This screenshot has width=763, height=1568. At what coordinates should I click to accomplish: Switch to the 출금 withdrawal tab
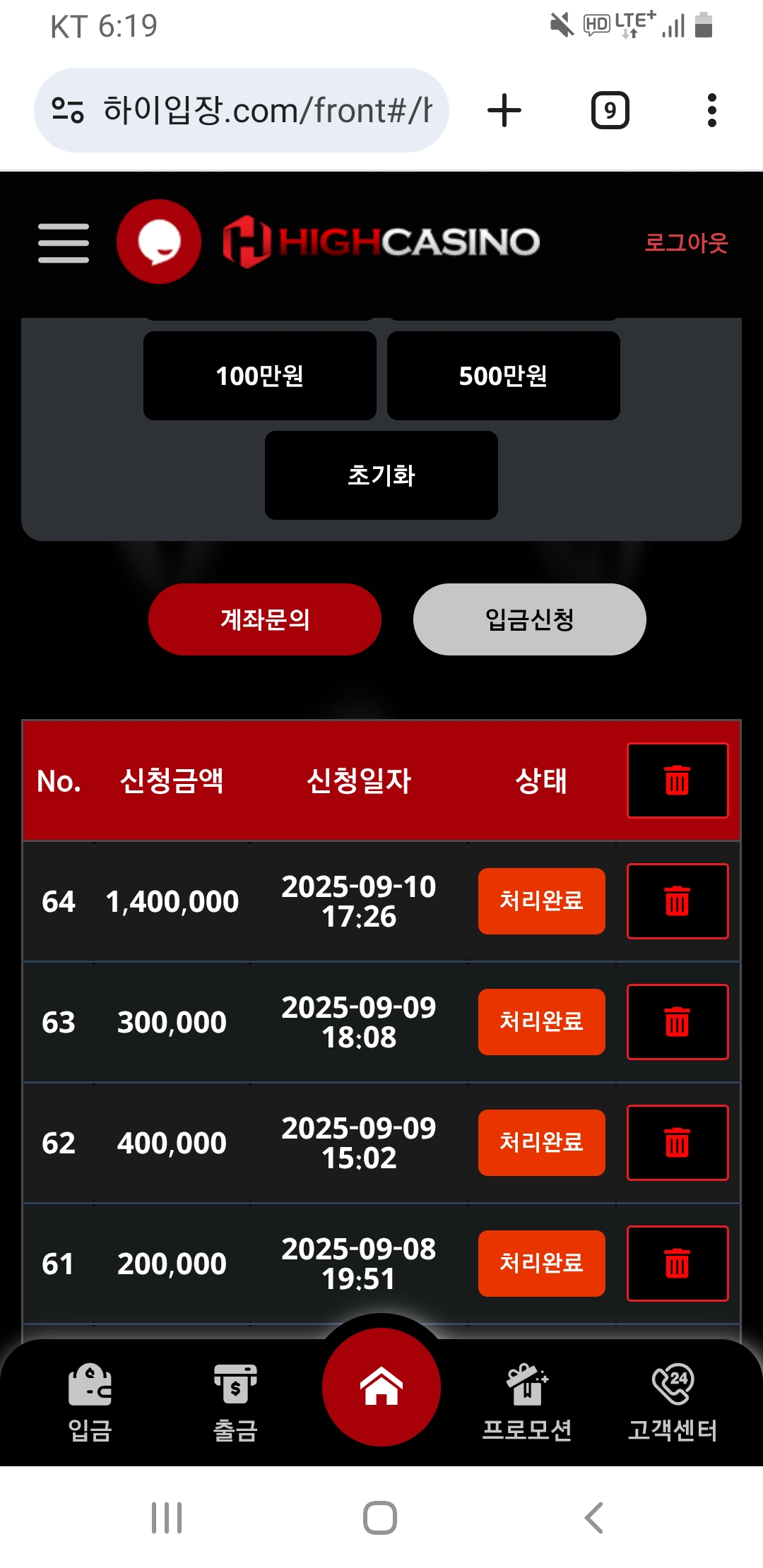[x=235, y=1402]
